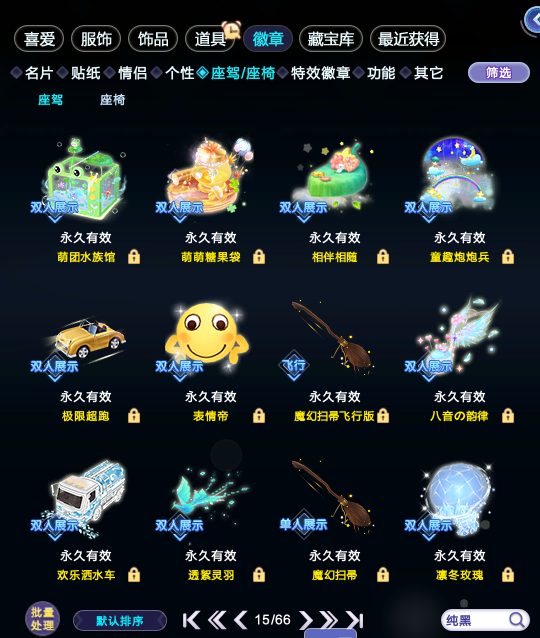Screen dimensions: 540x638
Task: Select the 名片 category
Action: coord(39,73)
